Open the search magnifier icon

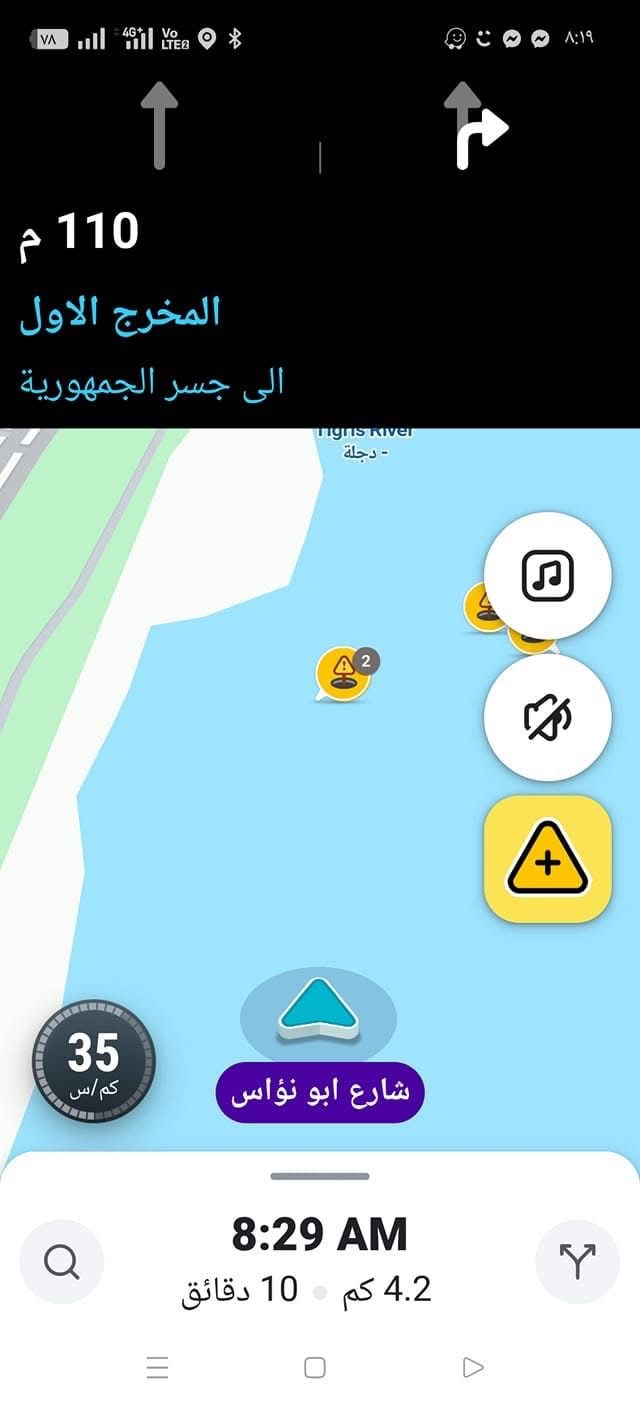pos(62,1262)
